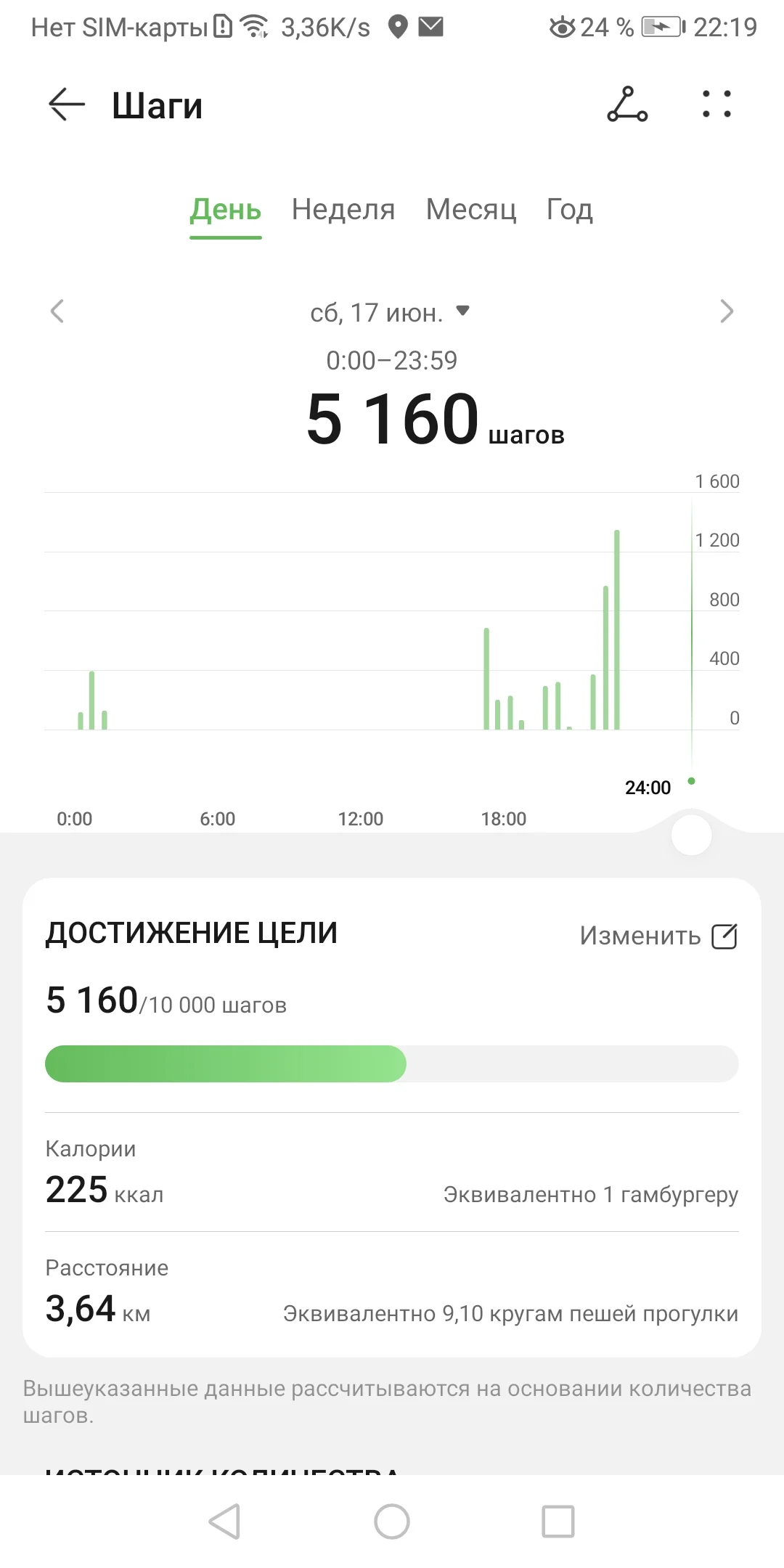784x1568 pixels.
Task: Switch to the Неделя tab
Action: click(343, 210)
